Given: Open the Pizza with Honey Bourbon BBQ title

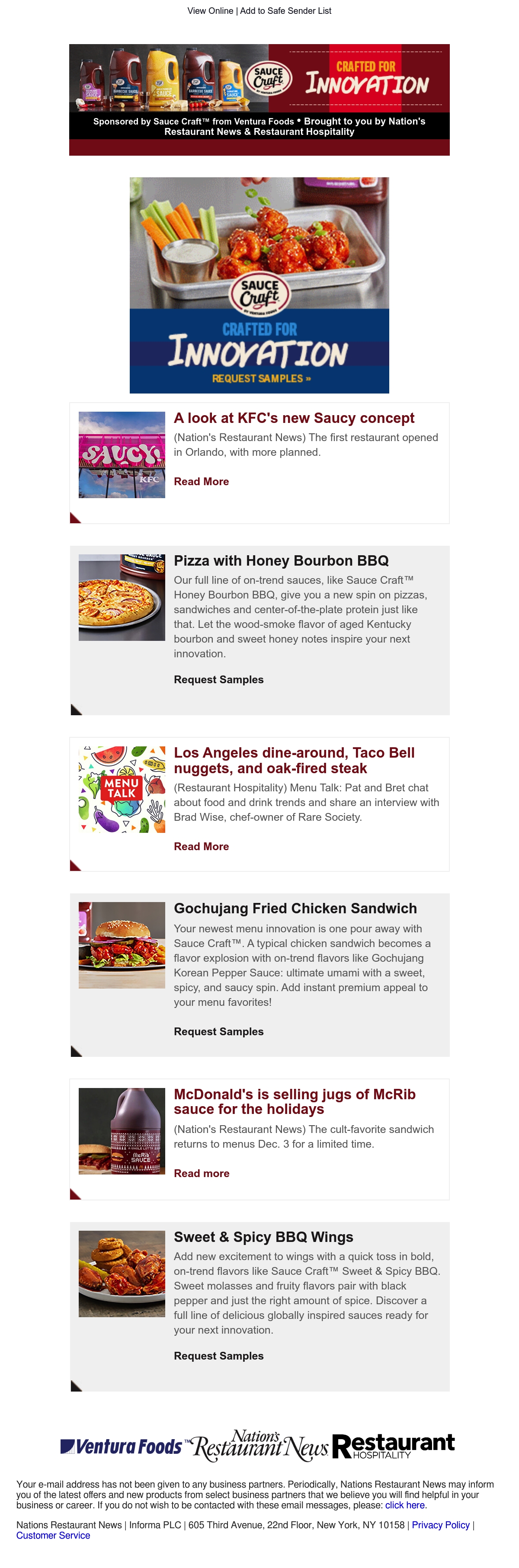Looking at the screenshot, I should click(x=281, y=560).
